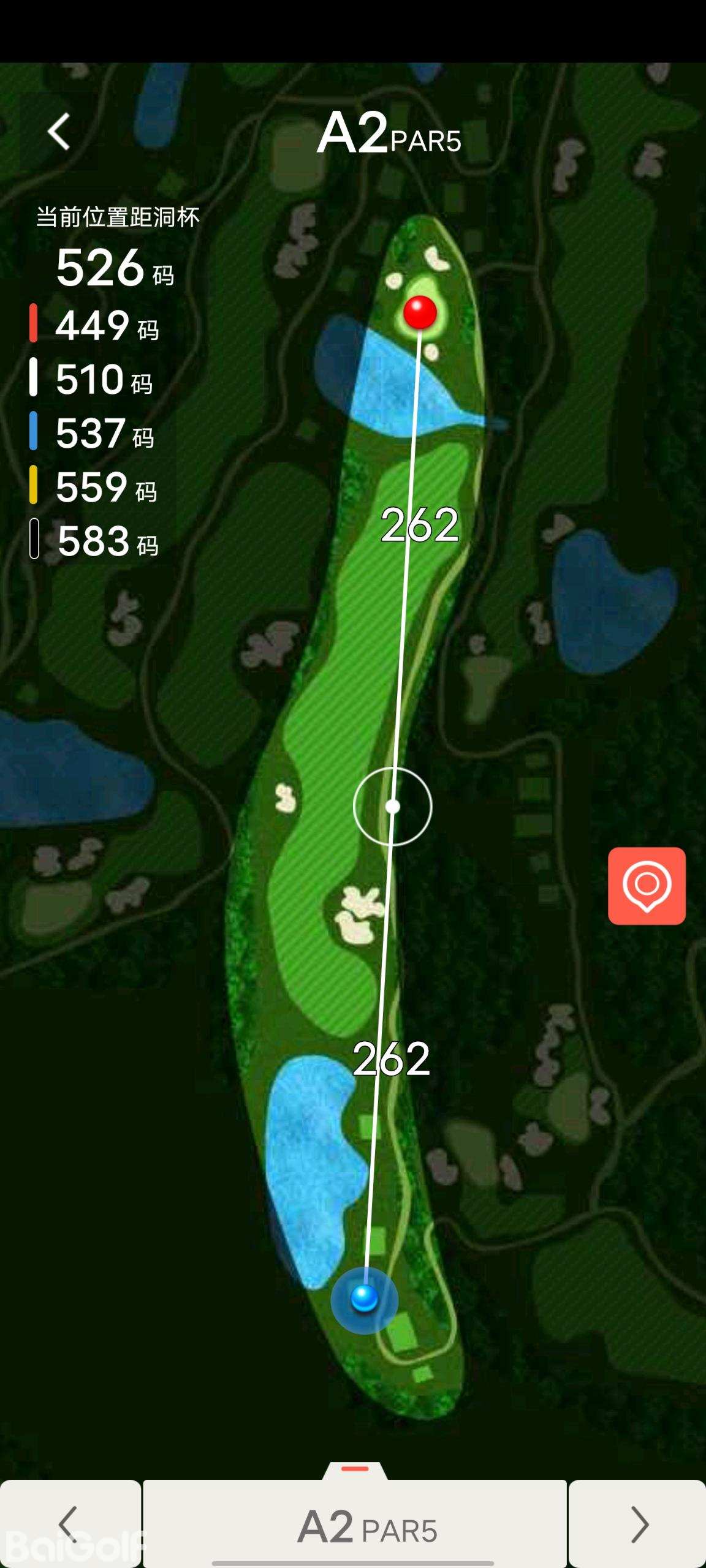Go back using the top-left arrow
The height and width of the screenshot is (1568, 706).
click(59, 132)
